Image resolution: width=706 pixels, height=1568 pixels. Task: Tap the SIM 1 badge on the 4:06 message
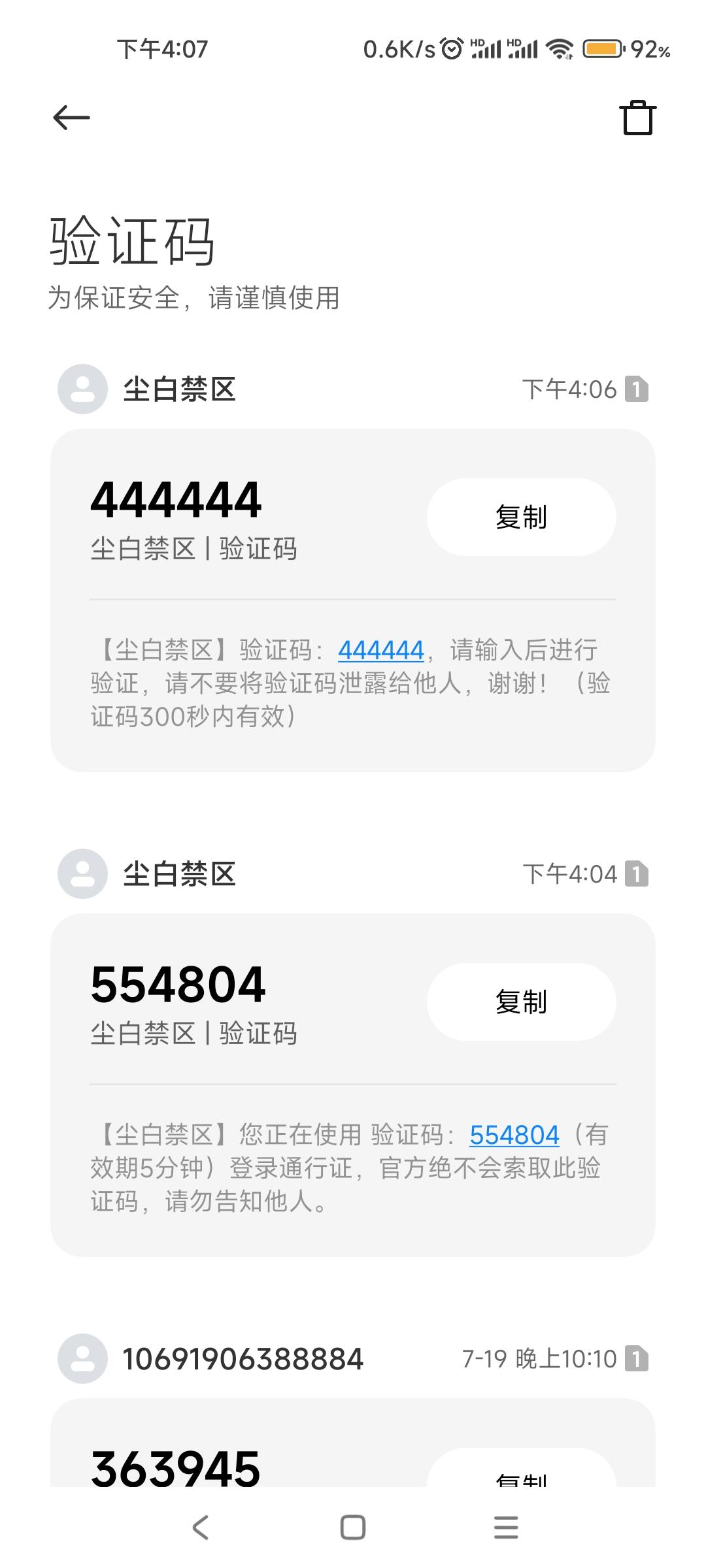637,389
